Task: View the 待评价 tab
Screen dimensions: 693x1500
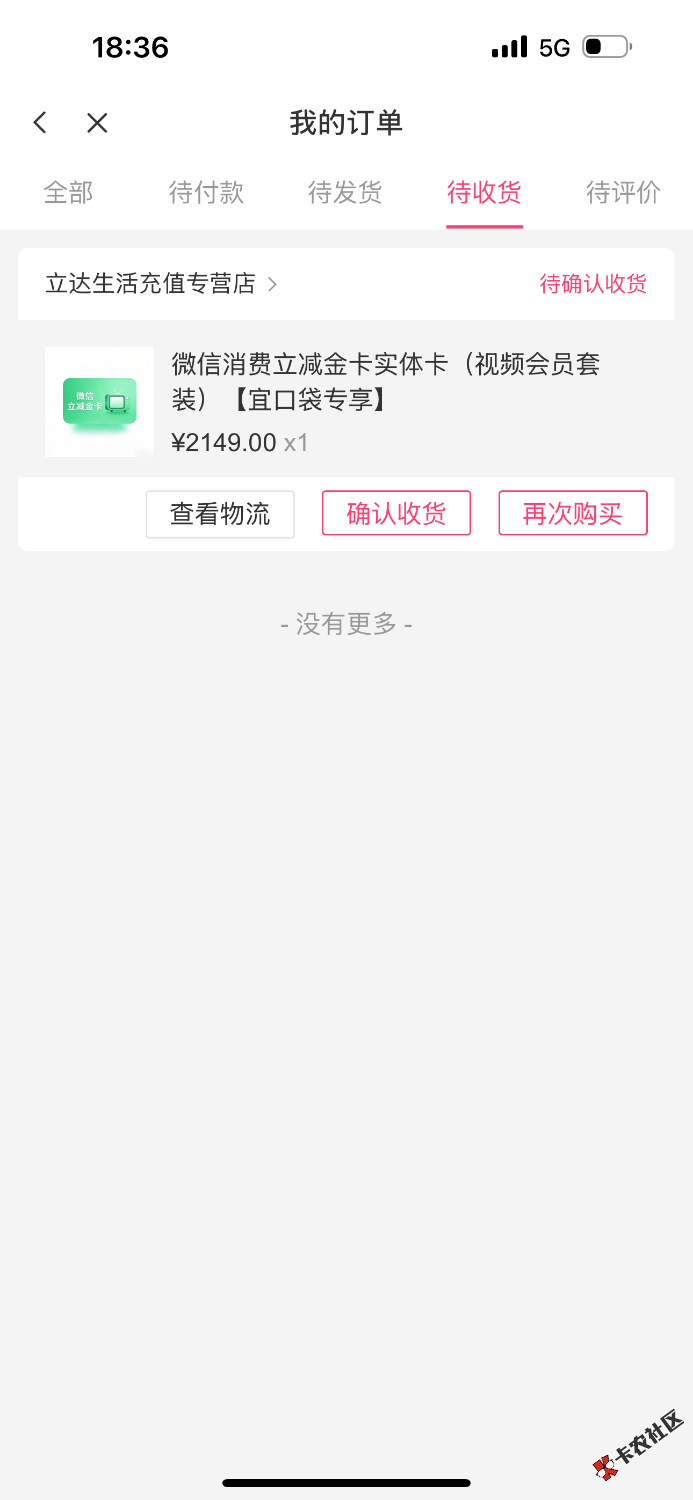Action: pyautogui.click(x=622, y=192)
